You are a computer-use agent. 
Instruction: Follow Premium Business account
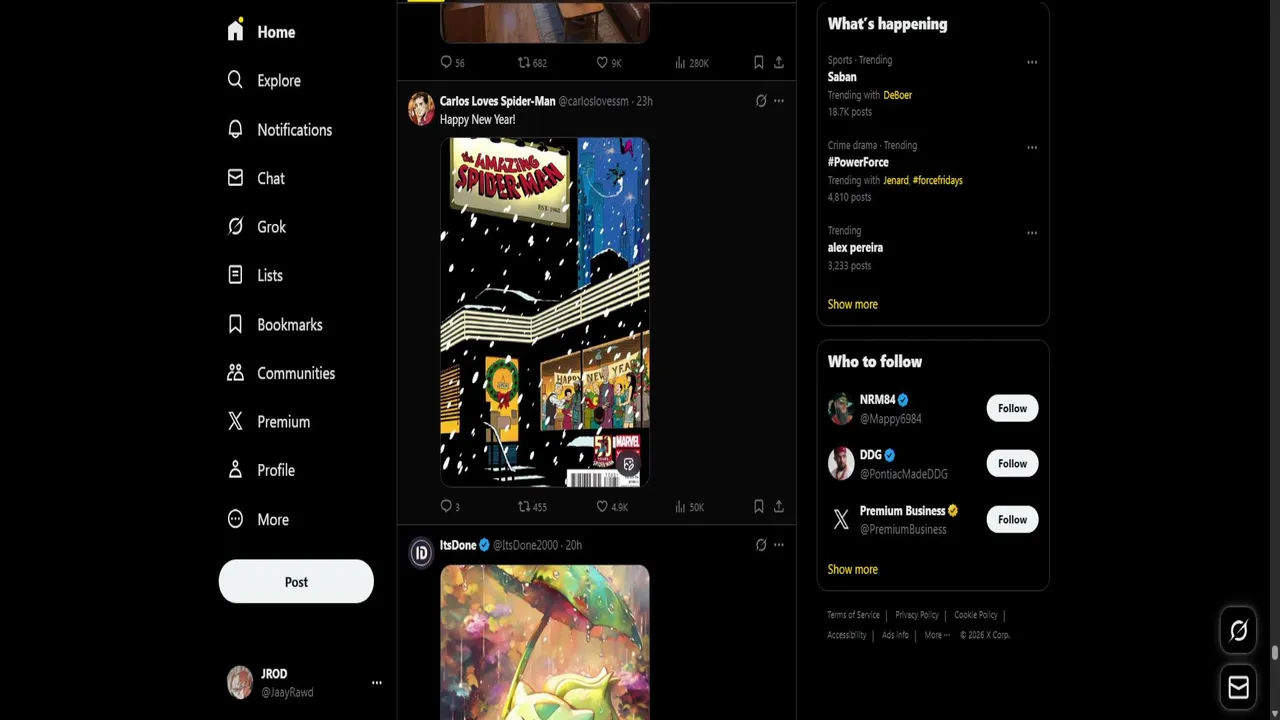1012,520
